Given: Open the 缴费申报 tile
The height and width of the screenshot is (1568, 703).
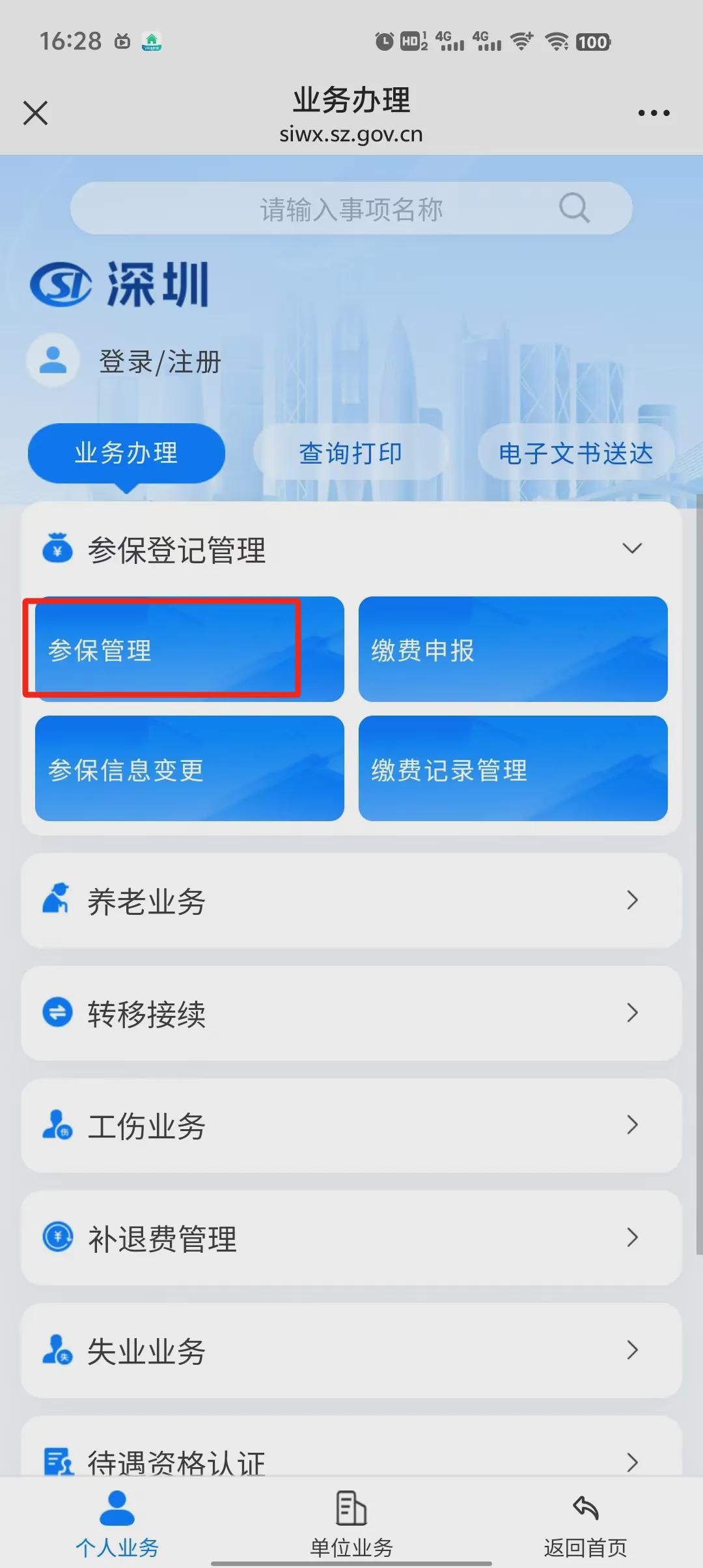Looking at the screenshot, I should (x=512, y=649).
